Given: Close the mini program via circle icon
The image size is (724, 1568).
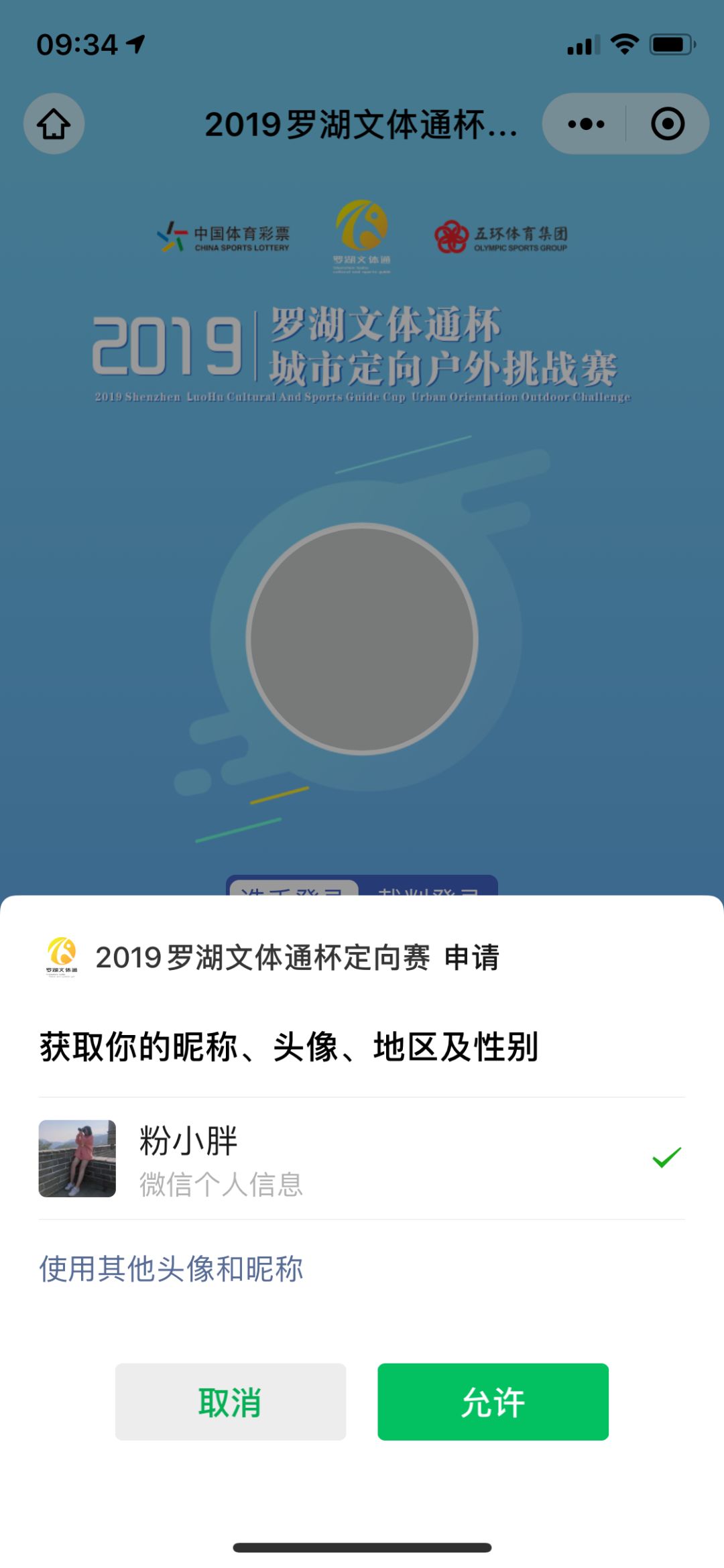Looking at the screenshot, I should (x=667, y=124).
